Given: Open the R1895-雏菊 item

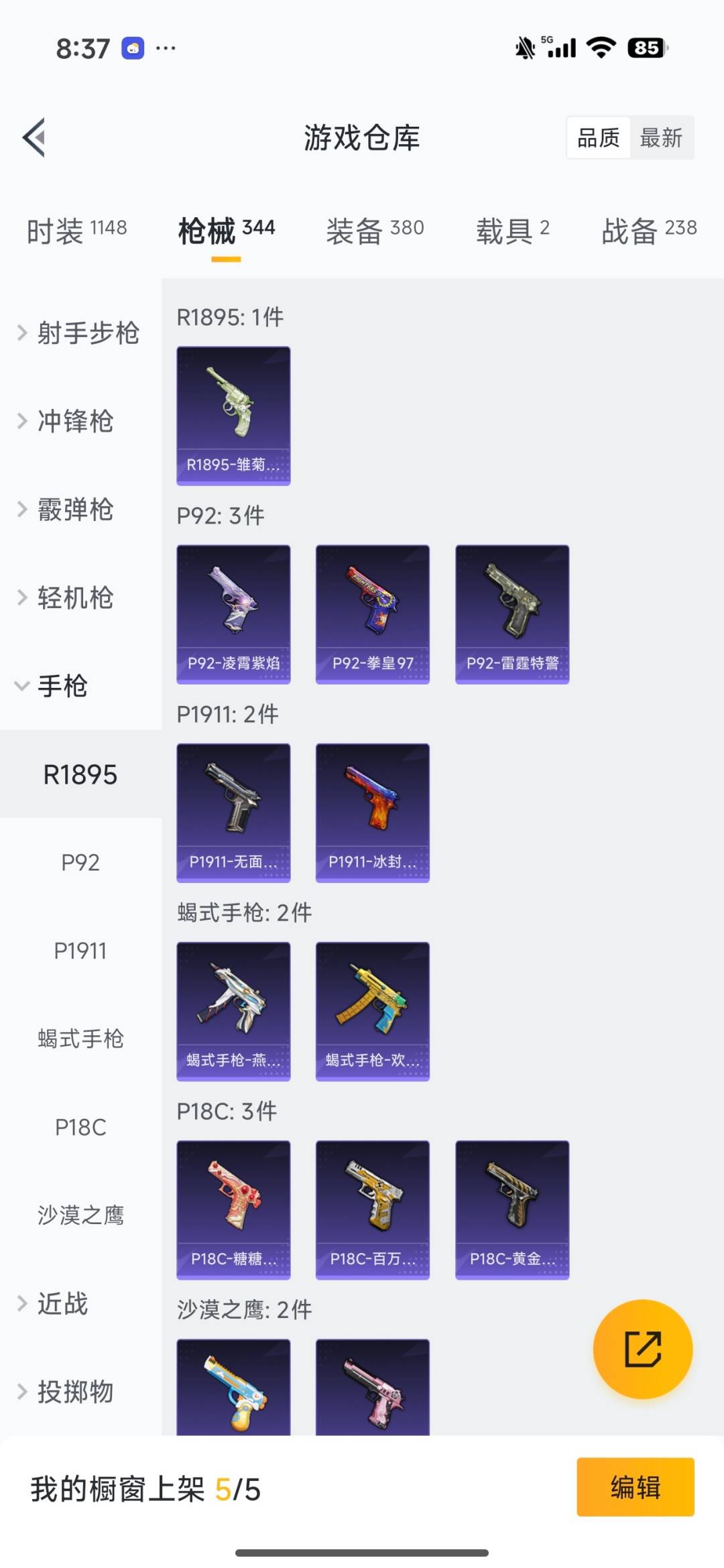Looking at the screenshot, I should (233, 414).
